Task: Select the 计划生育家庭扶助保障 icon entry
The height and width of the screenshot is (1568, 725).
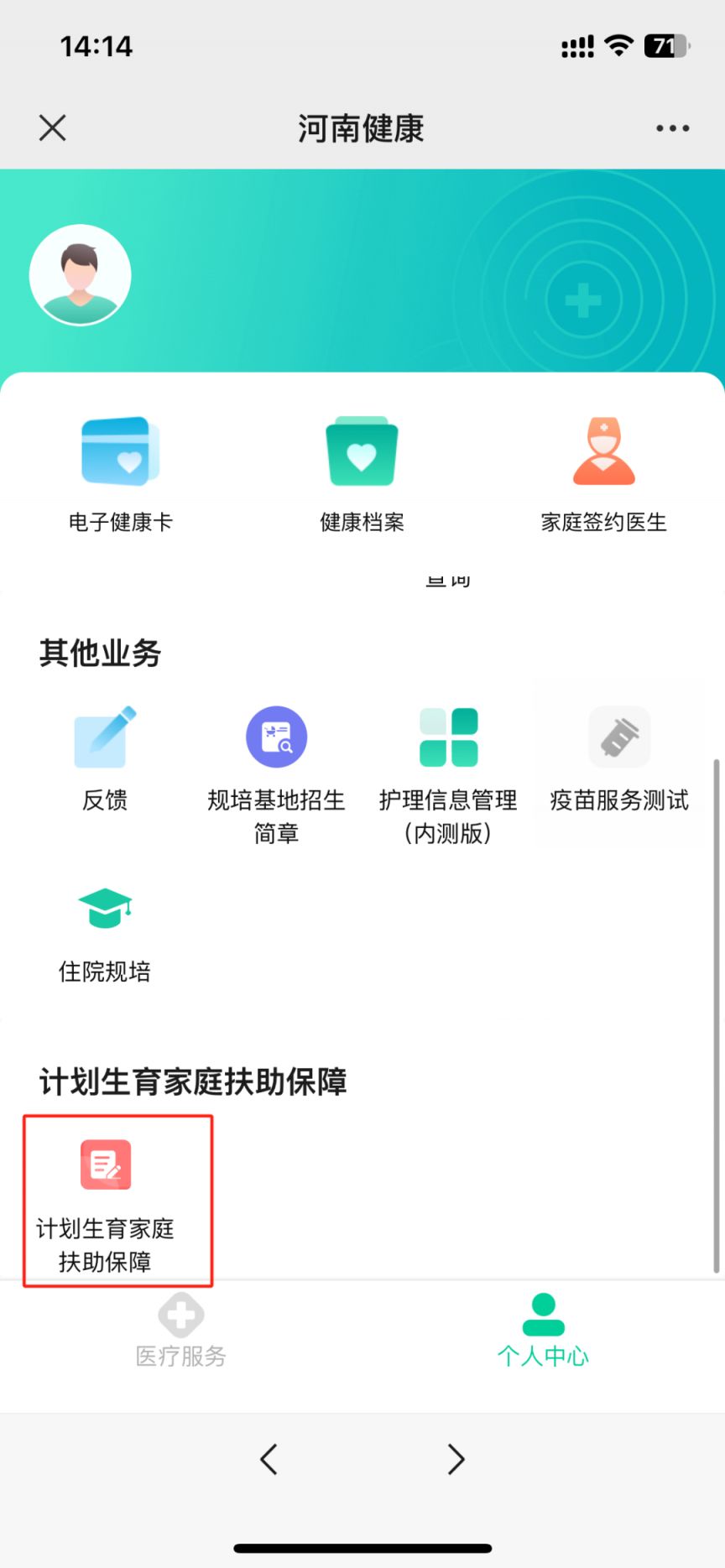Action: 106,1200
